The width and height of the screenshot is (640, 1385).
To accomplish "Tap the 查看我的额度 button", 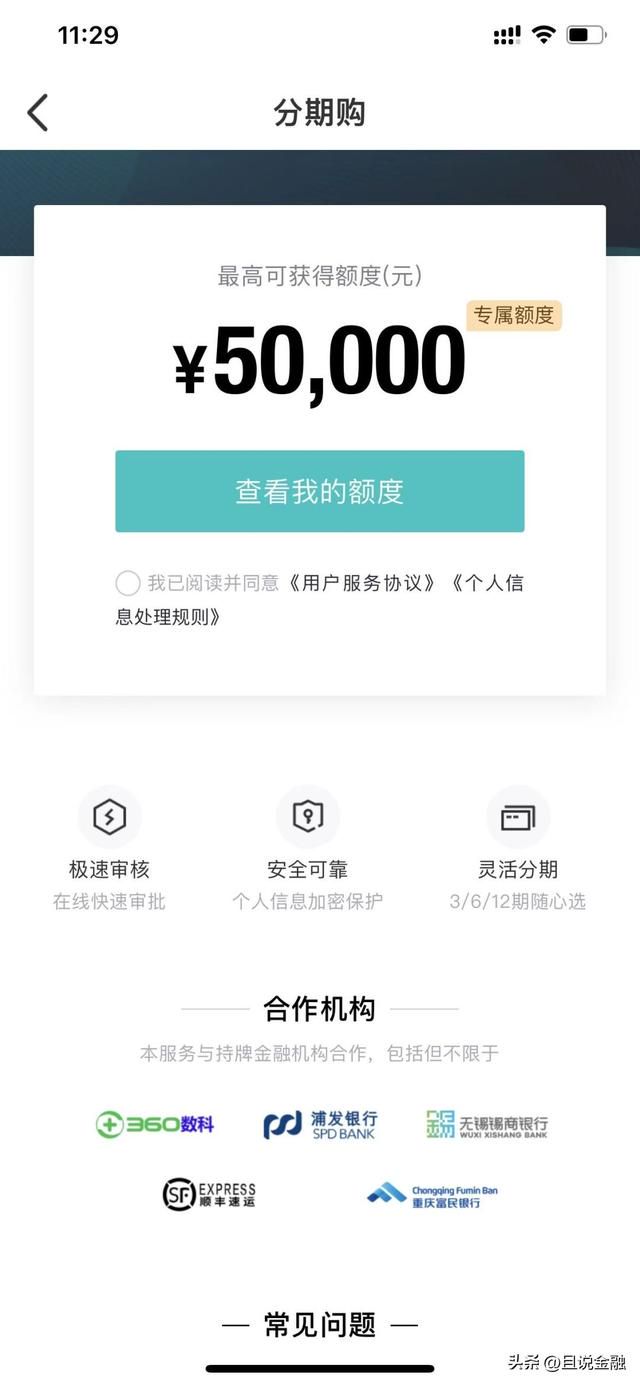I will tap(320, 491).
